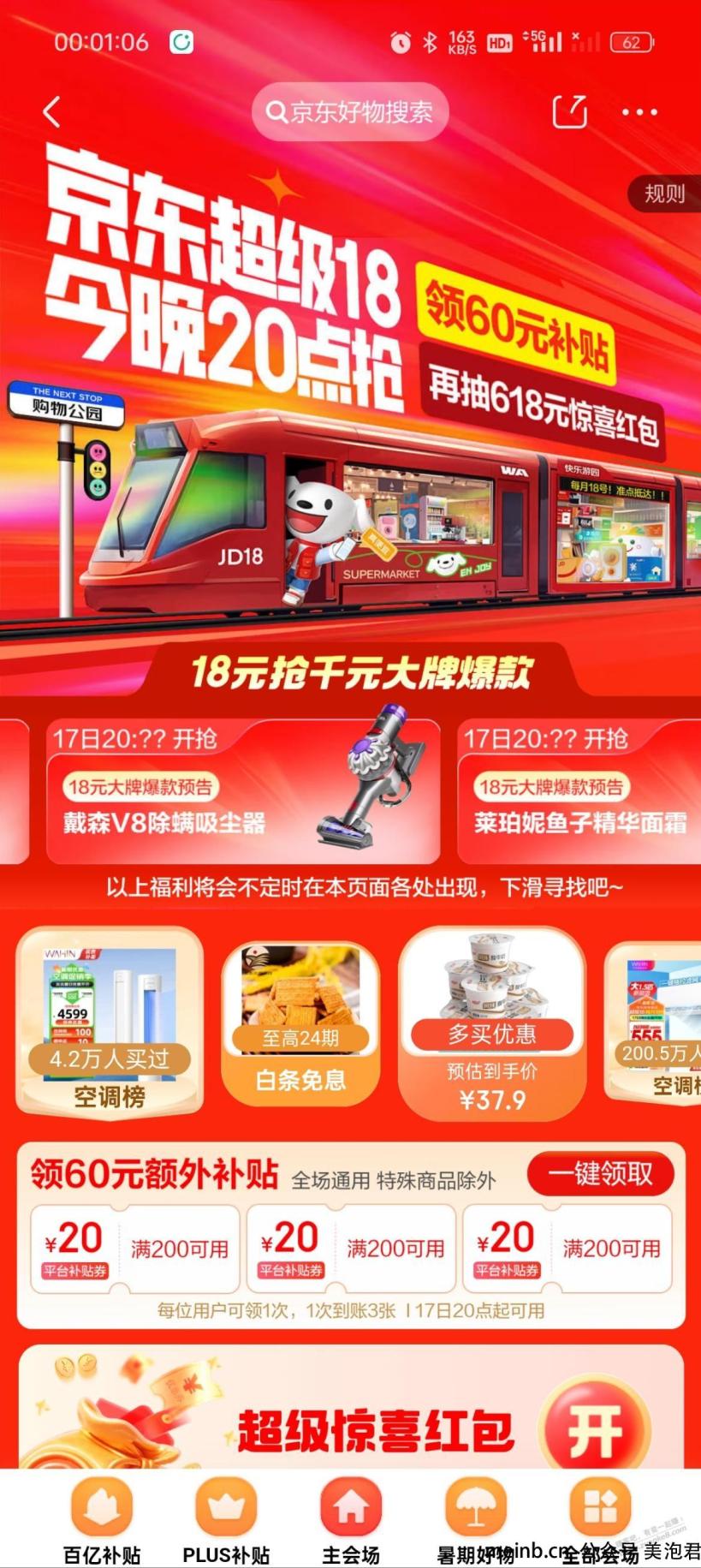The image size is (701, 1568).
Task: Go back with the top-left arrow
Action: click(51, 112)
